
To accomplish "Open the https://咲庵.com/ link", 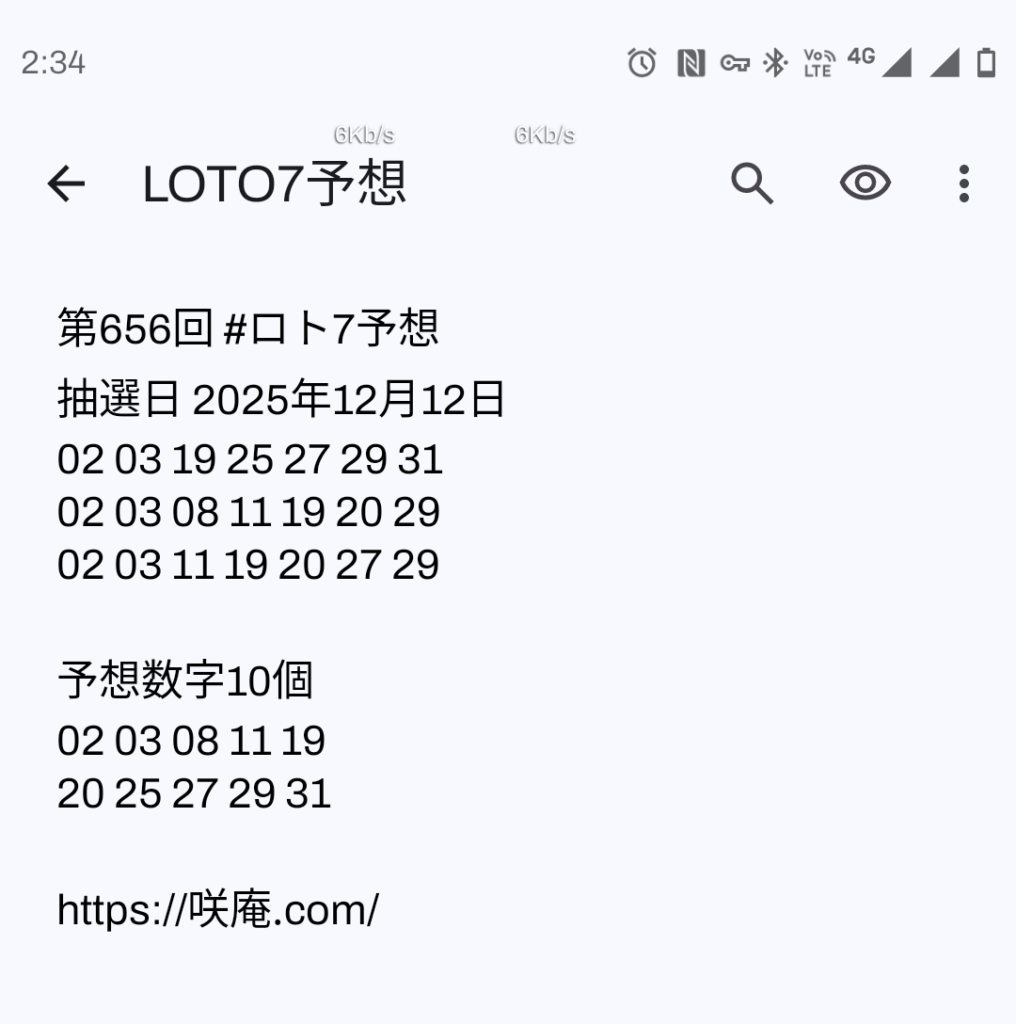I will [x=218, y=910].
